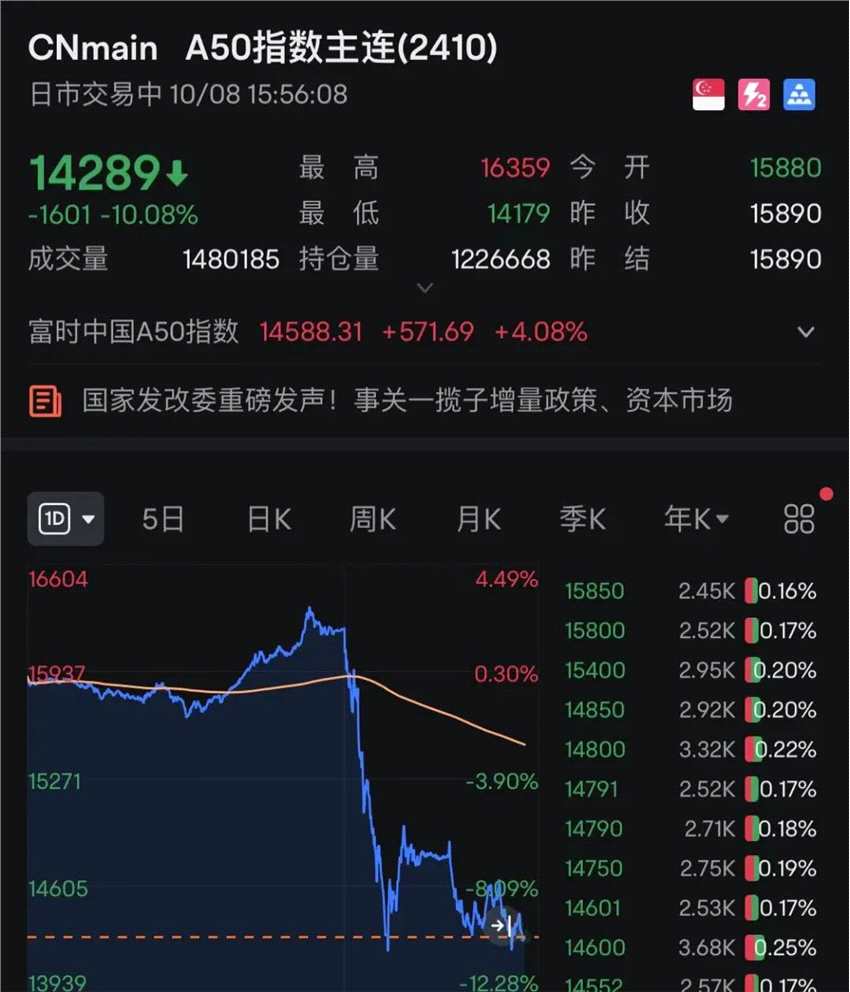Switch to the 日K chart tab

tap(268, 519)
